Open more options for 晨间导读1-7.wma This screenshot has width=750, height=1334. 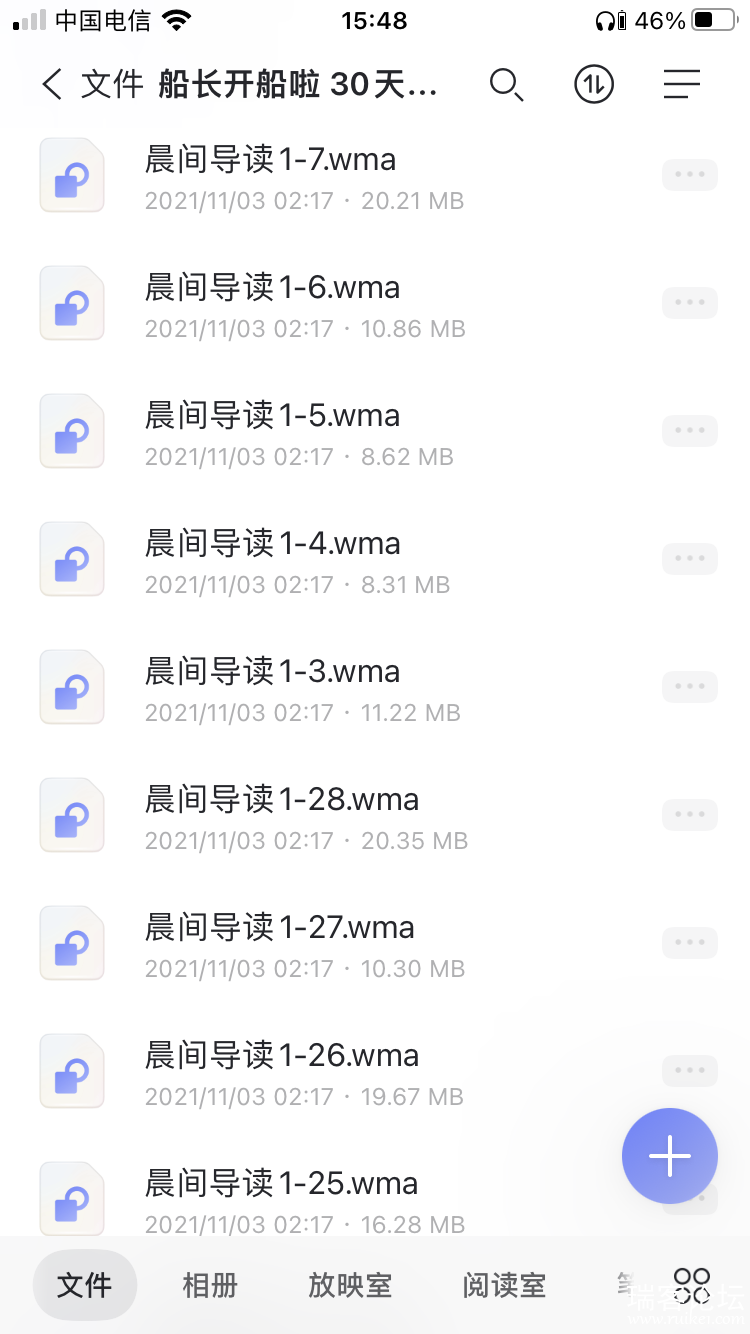(x=690, y=175)
